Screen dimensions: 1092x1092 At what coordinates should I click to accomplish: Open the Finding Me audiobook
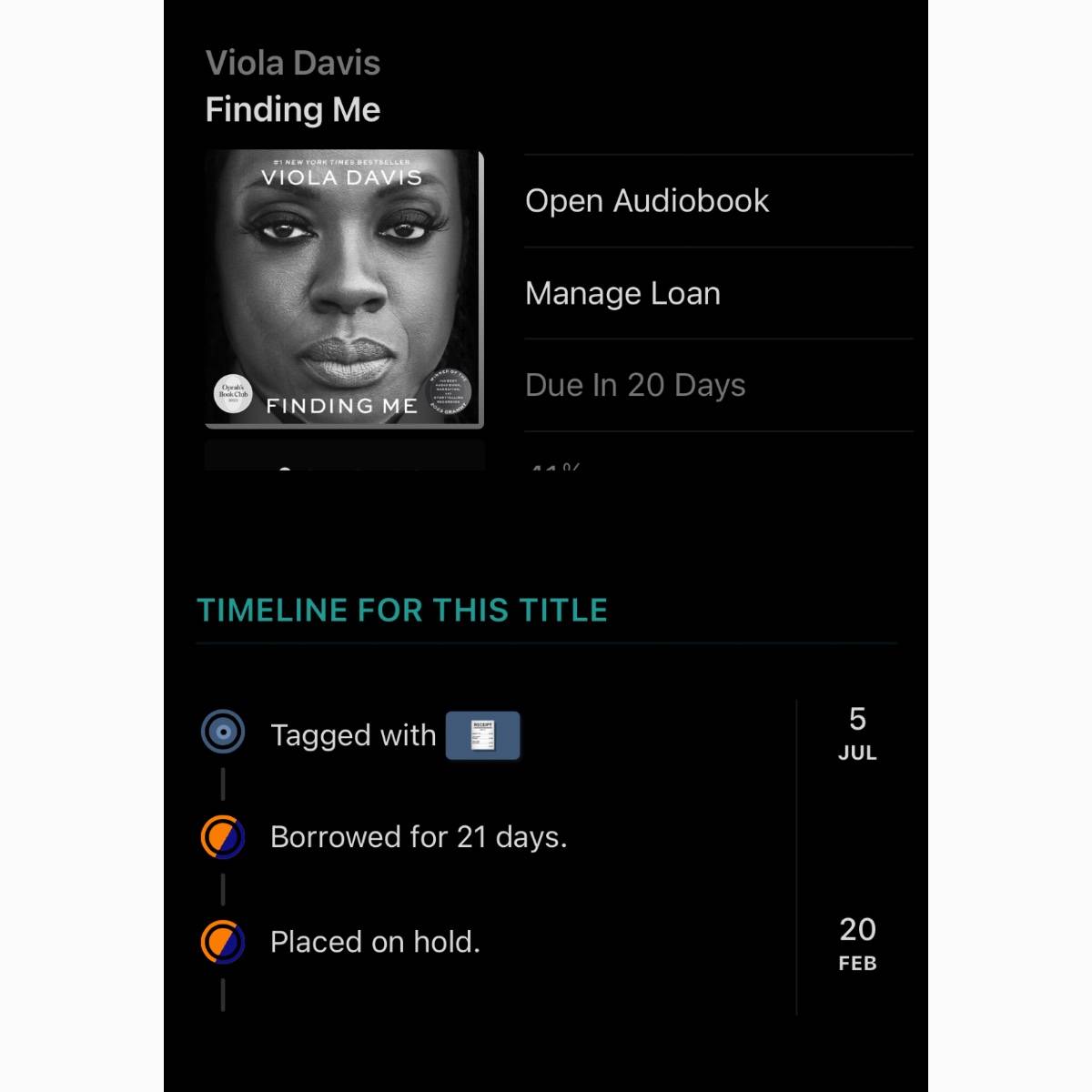click(647, 201)
